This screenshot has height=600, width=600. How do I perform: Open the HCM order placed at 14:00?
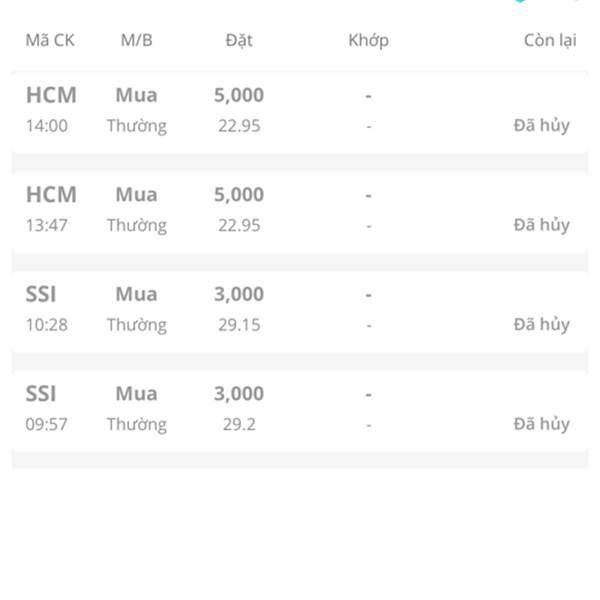pos(298,111)
